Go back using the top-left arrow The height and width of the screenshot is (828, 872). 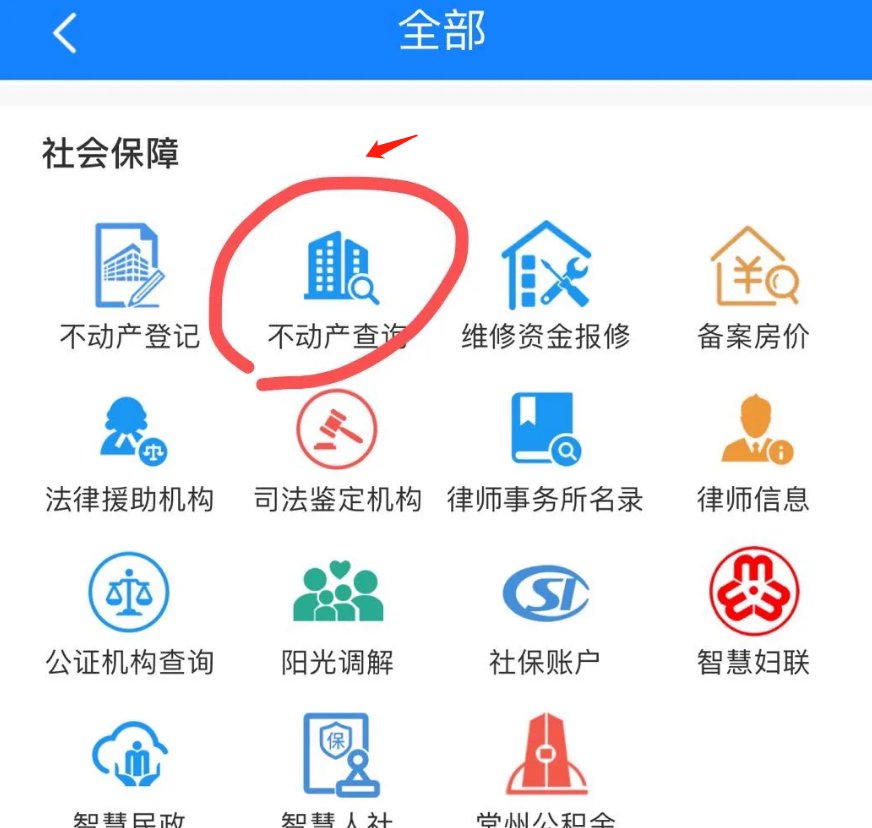(x=65, y=34)
